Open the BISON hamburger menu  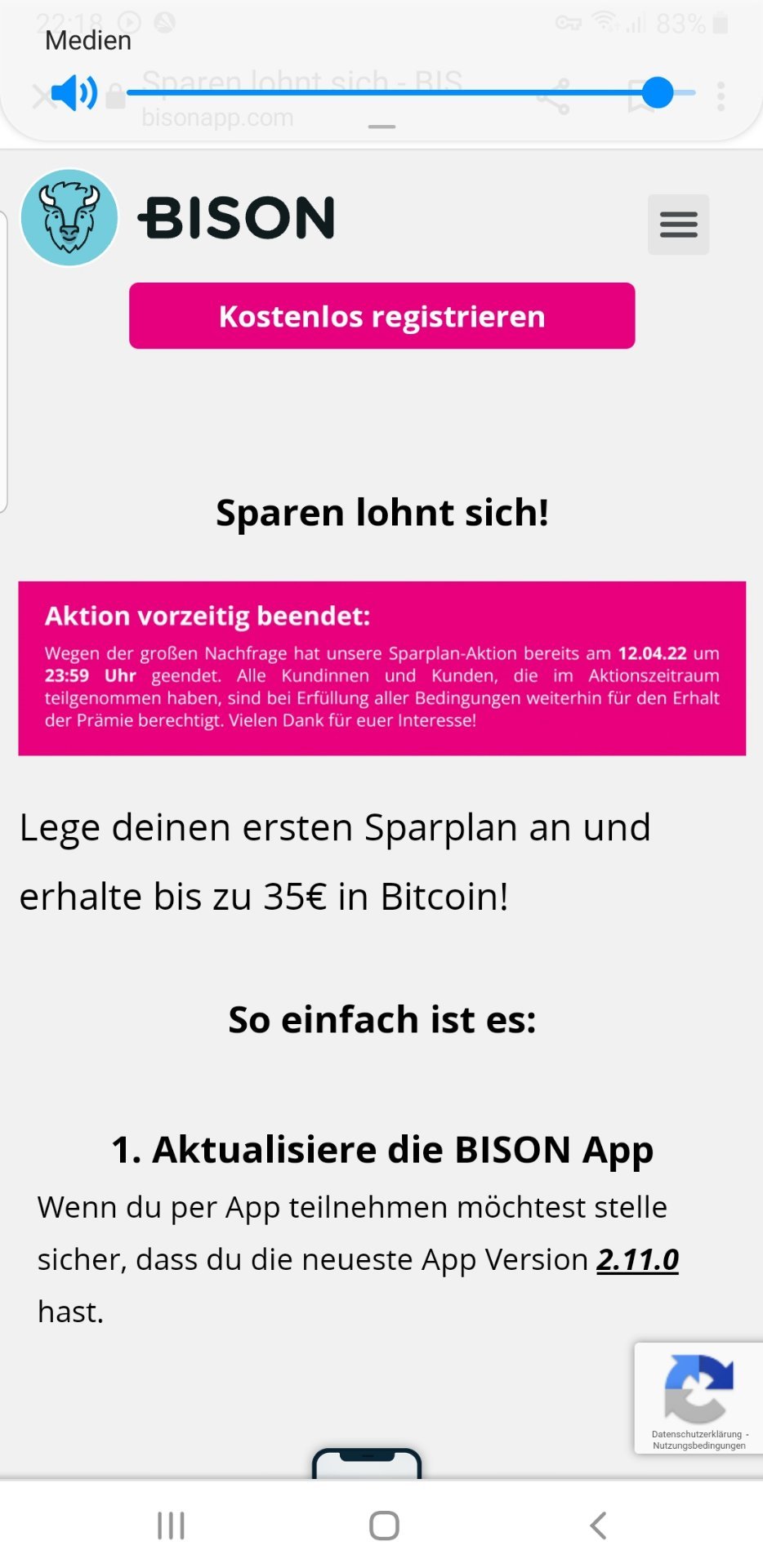(x=678, y=225)
